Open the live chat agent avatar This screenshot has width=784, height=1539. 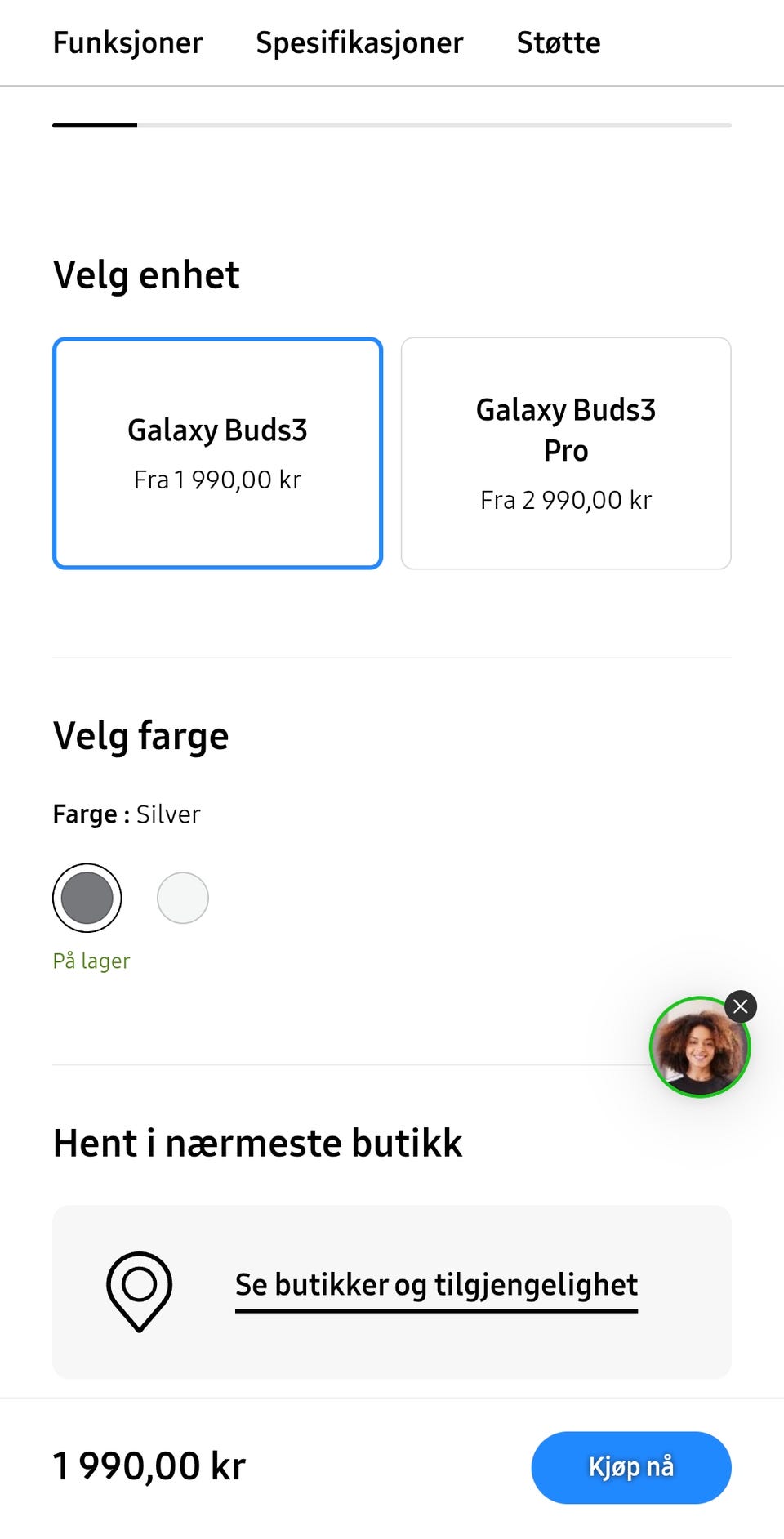(x=699, y=1047)
